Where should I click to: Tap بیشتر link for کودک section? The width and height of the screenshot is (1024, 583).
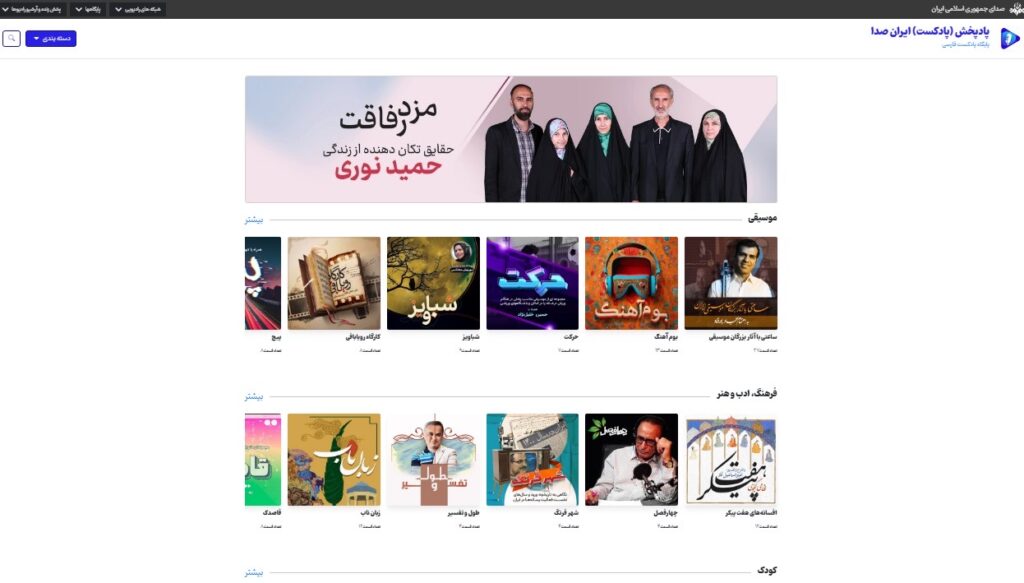(254, 572)
